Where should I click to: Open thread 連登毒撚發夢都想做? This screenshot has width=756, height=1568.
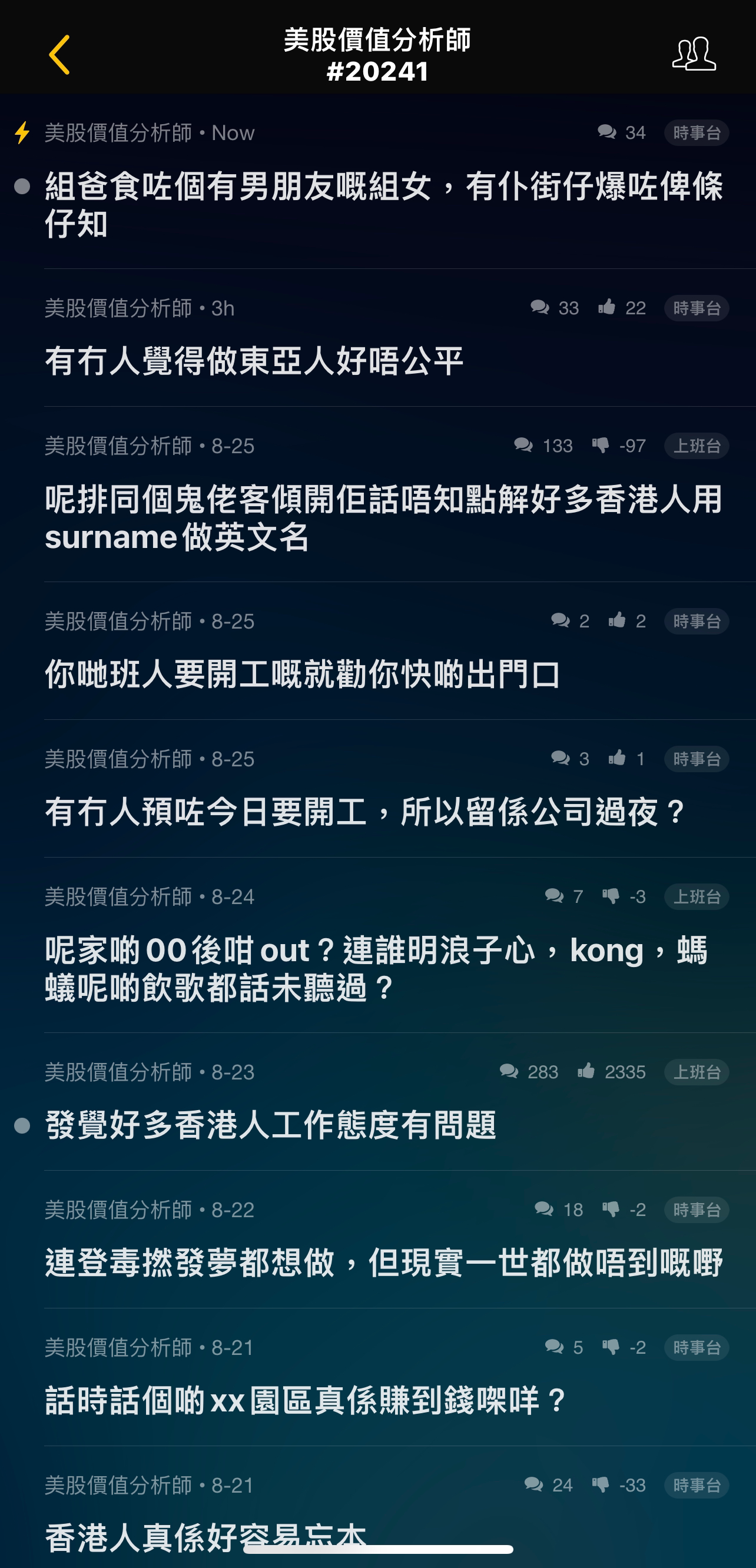pos(383,1262)
